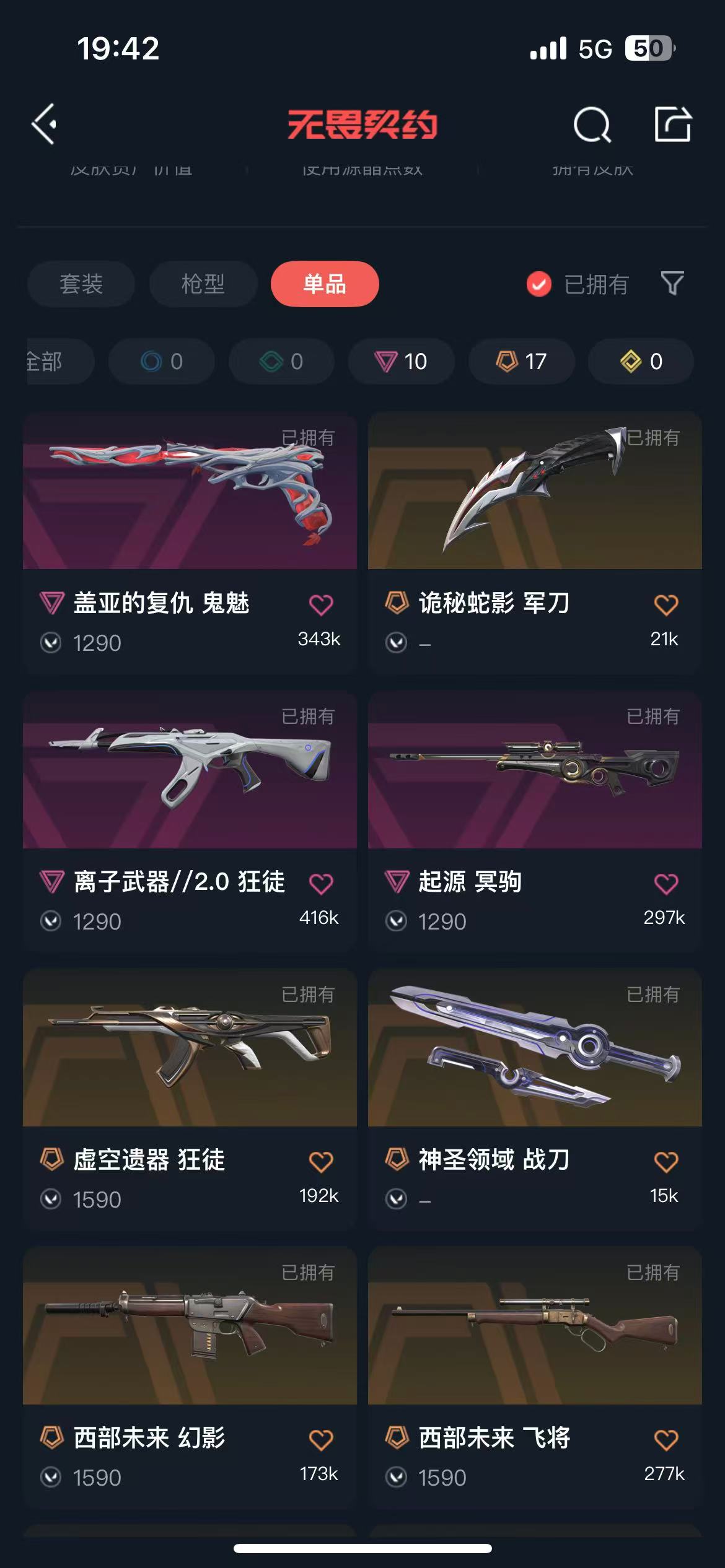The image size is (725, 1568).
Task: Switch to the 套装 tab
Action: [x=81, y=284]
